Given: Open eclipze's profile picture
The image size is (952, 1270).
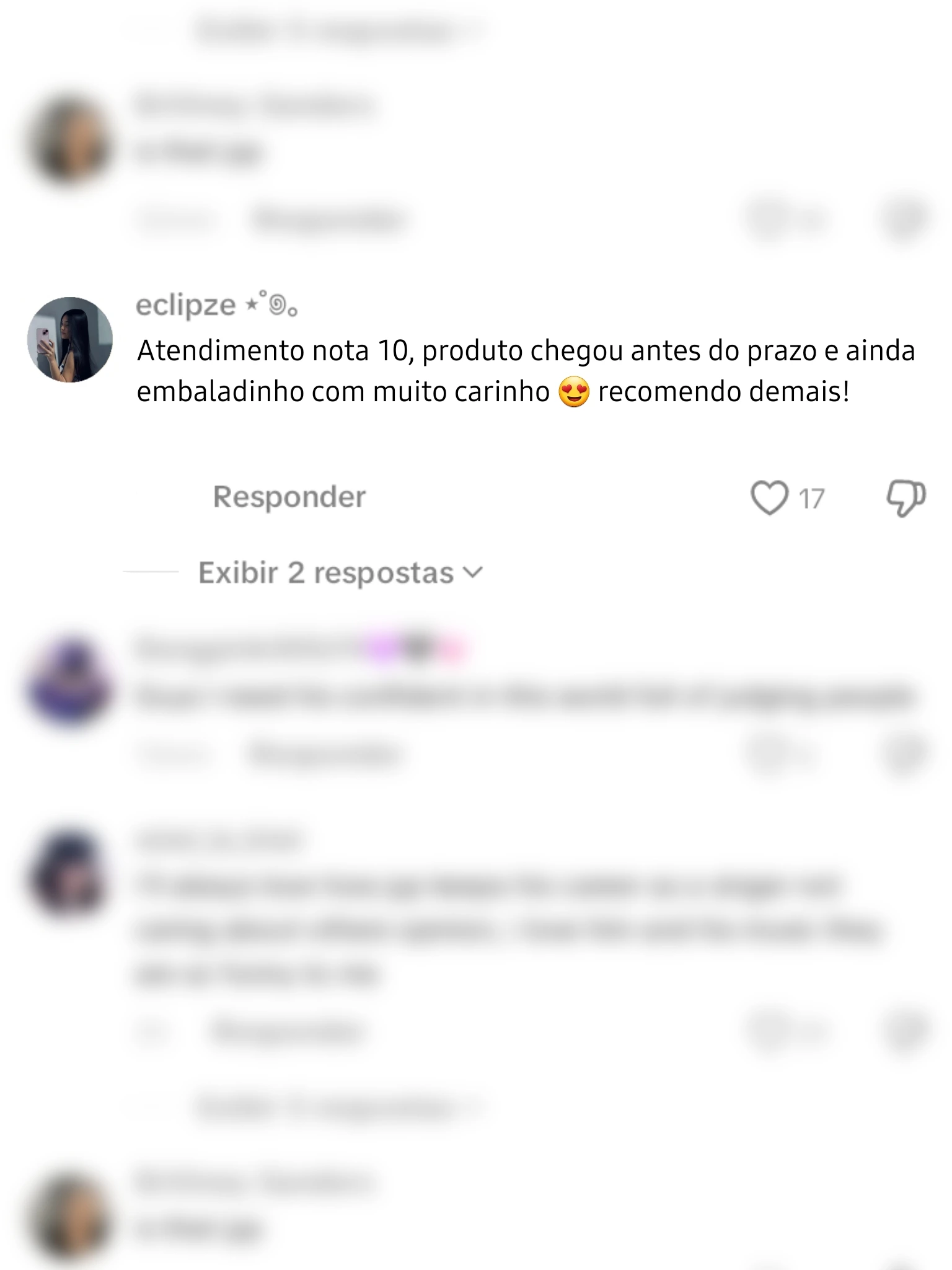Looking at the screenshot, I should click(70, 339).
